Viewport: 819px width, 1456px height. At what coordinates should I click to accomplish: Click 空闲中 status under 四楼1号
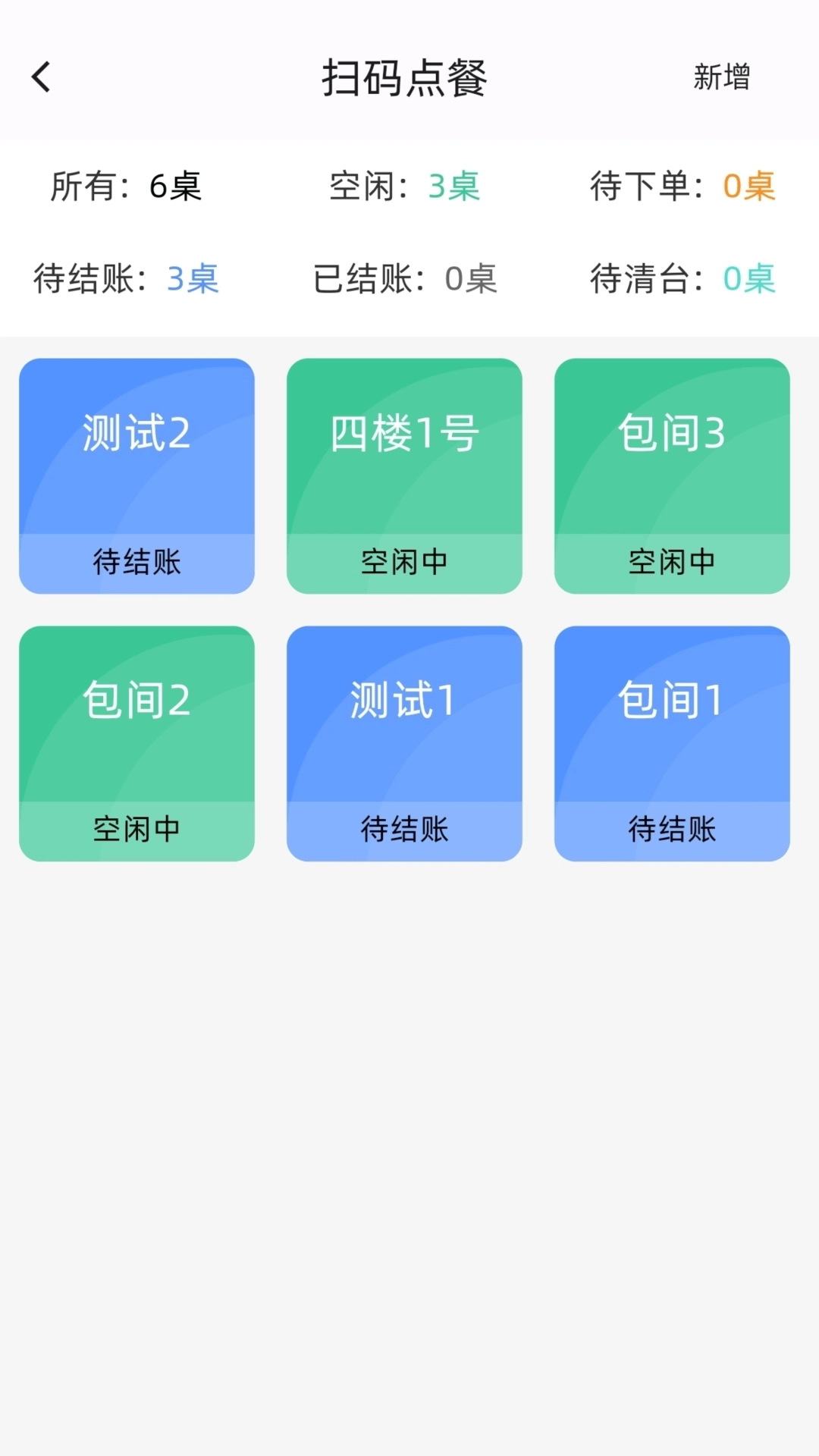[x=404, y=561]
